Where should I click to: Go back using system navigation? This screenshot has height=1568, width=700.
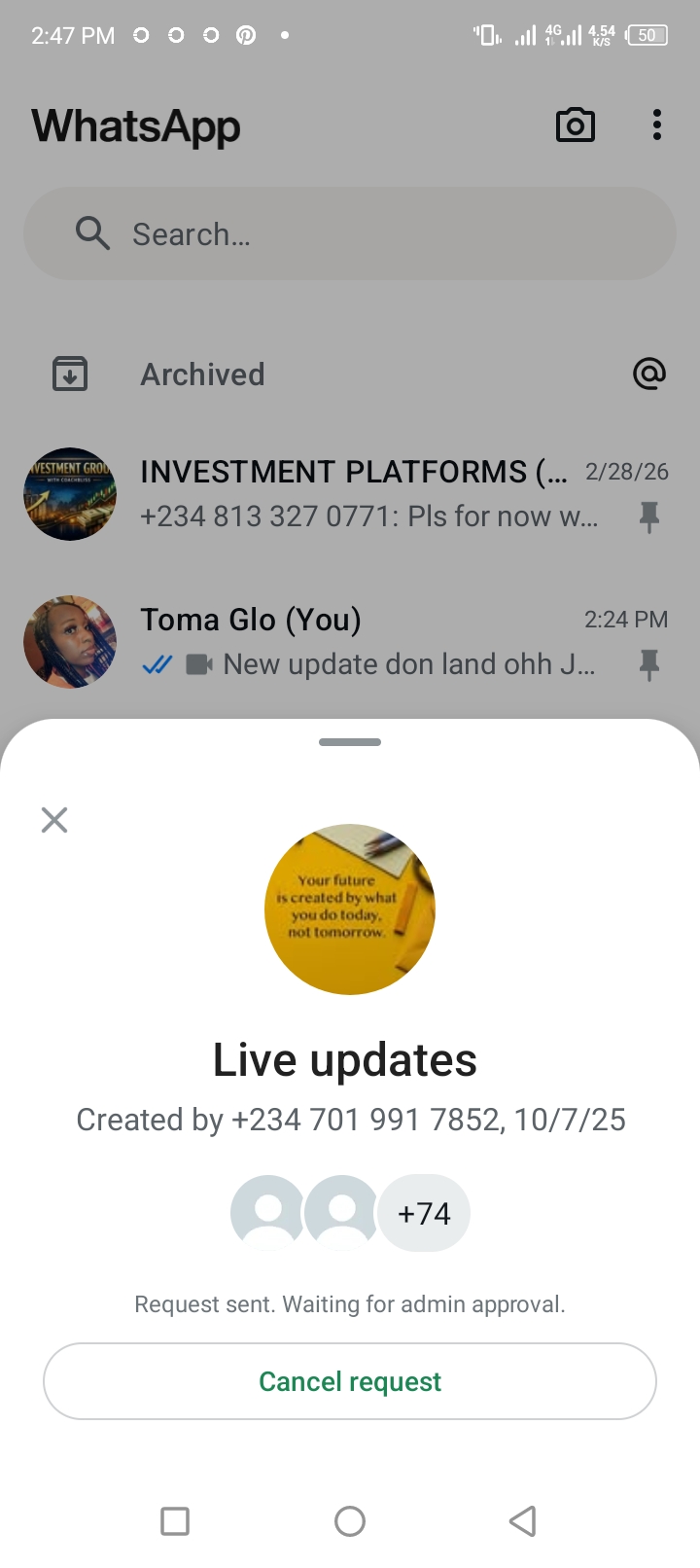click(x=523, y=1520)
